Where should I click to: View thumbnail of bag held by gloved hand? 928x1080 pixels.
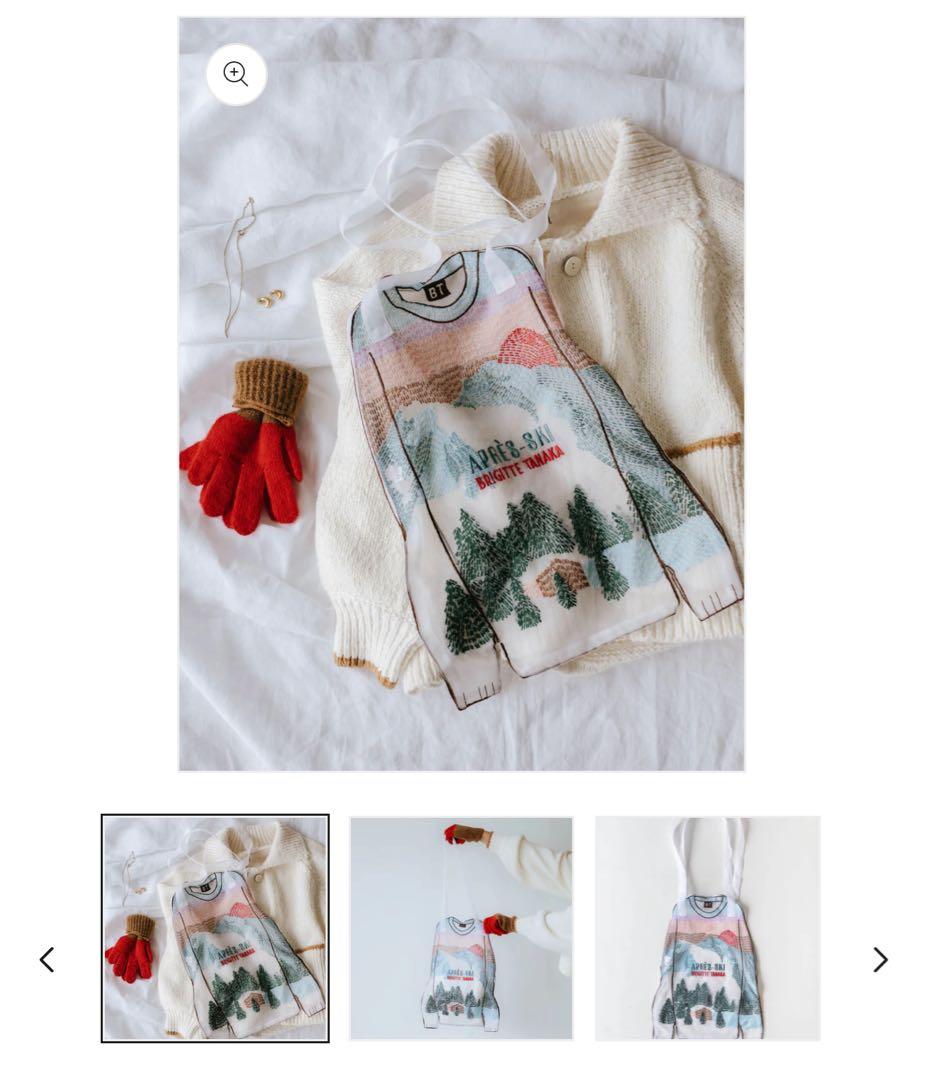pyautogui.click(x=461, y=928)
